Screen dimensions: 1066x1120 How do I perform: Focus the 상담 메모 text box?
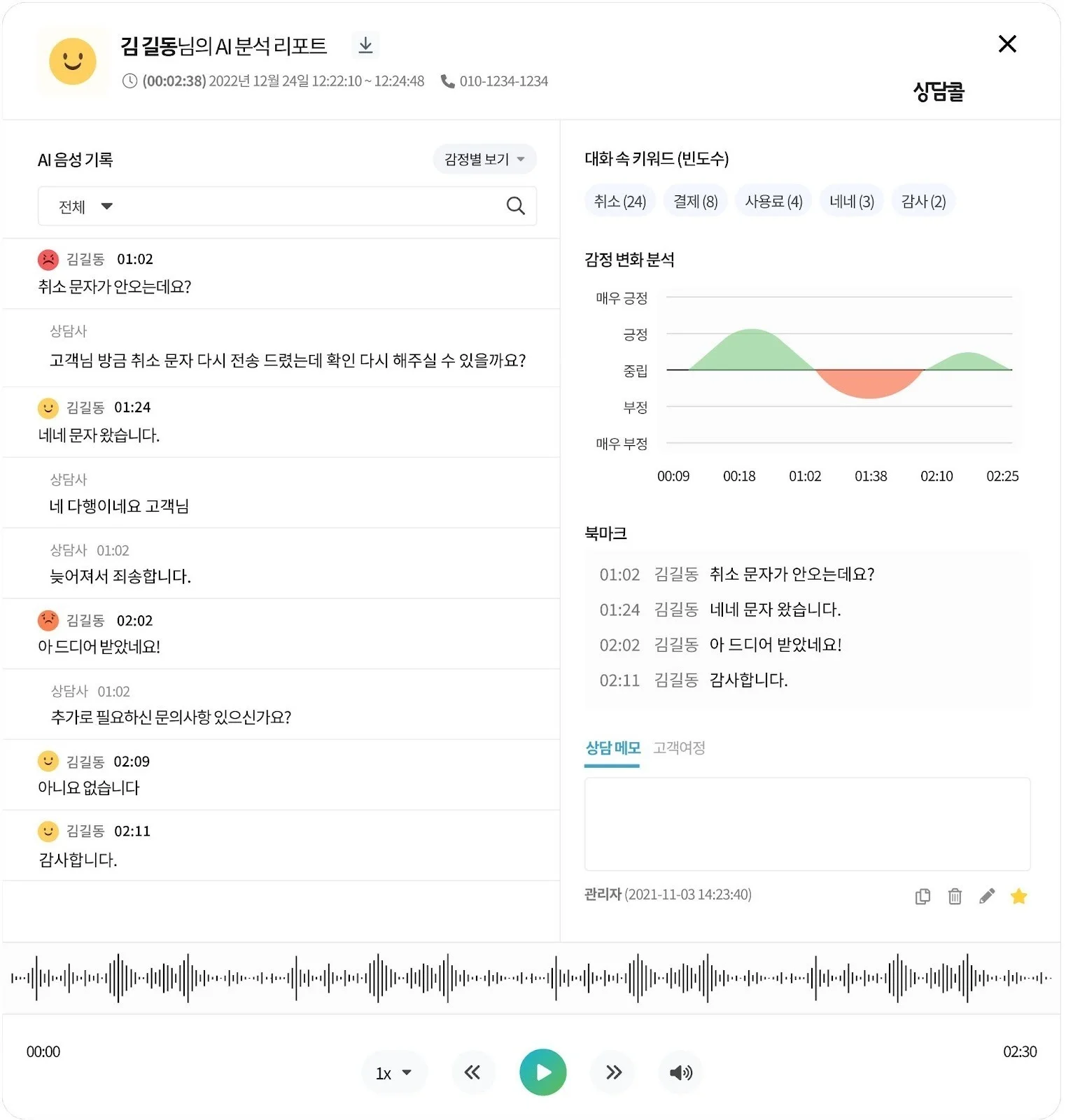coord(806,824)
